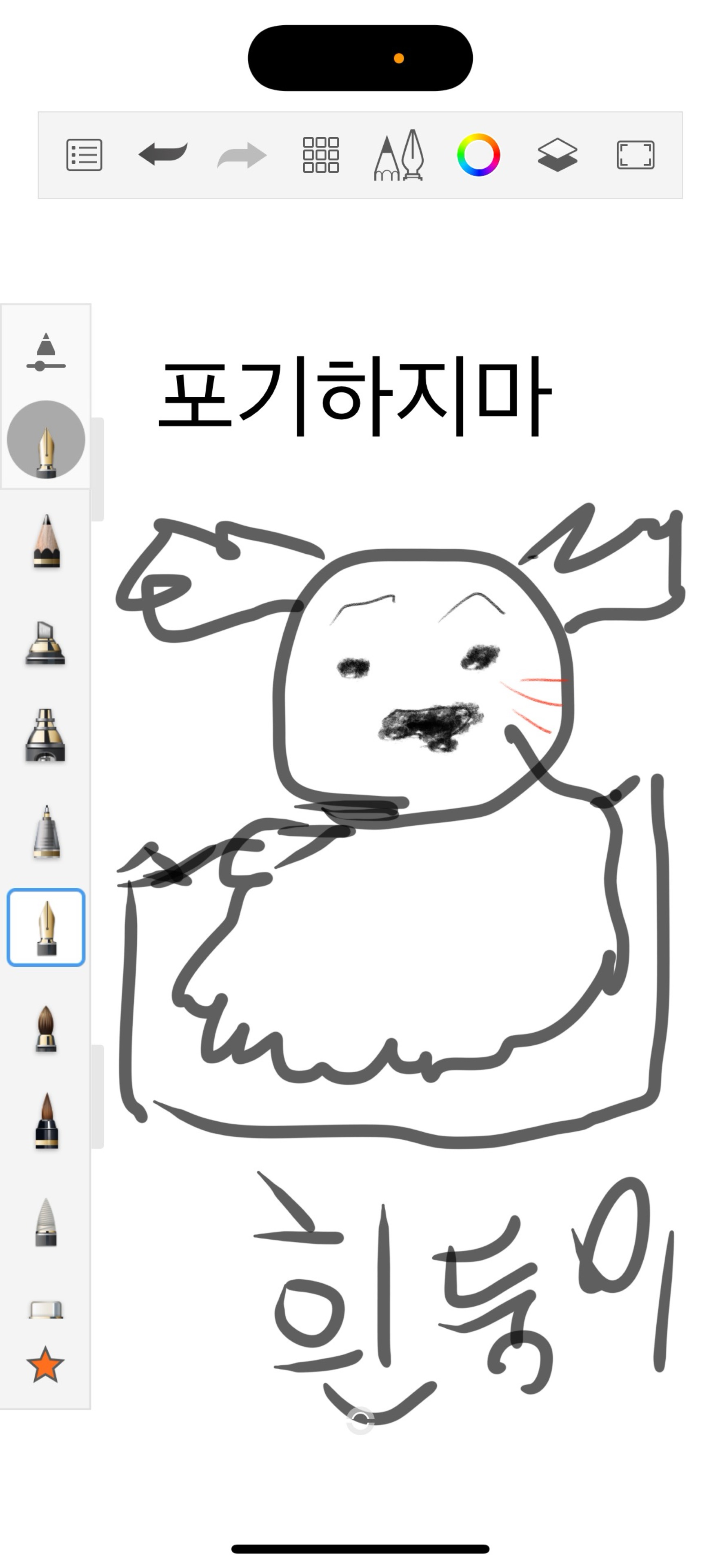The height and width of the screenshot is (1568, 720).
Task: Open the brush library
Action: click(399, 155)
